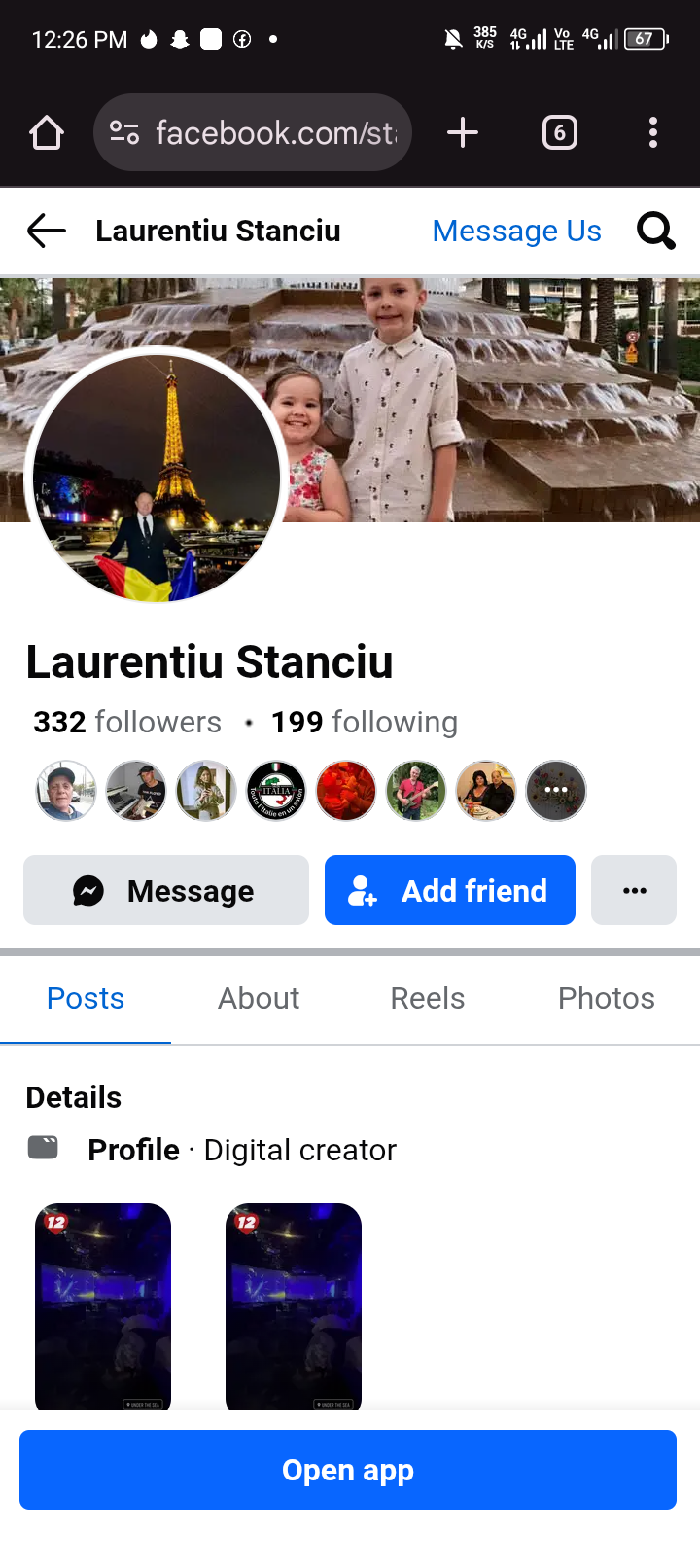Open the 332 followers list

point(127,722)
